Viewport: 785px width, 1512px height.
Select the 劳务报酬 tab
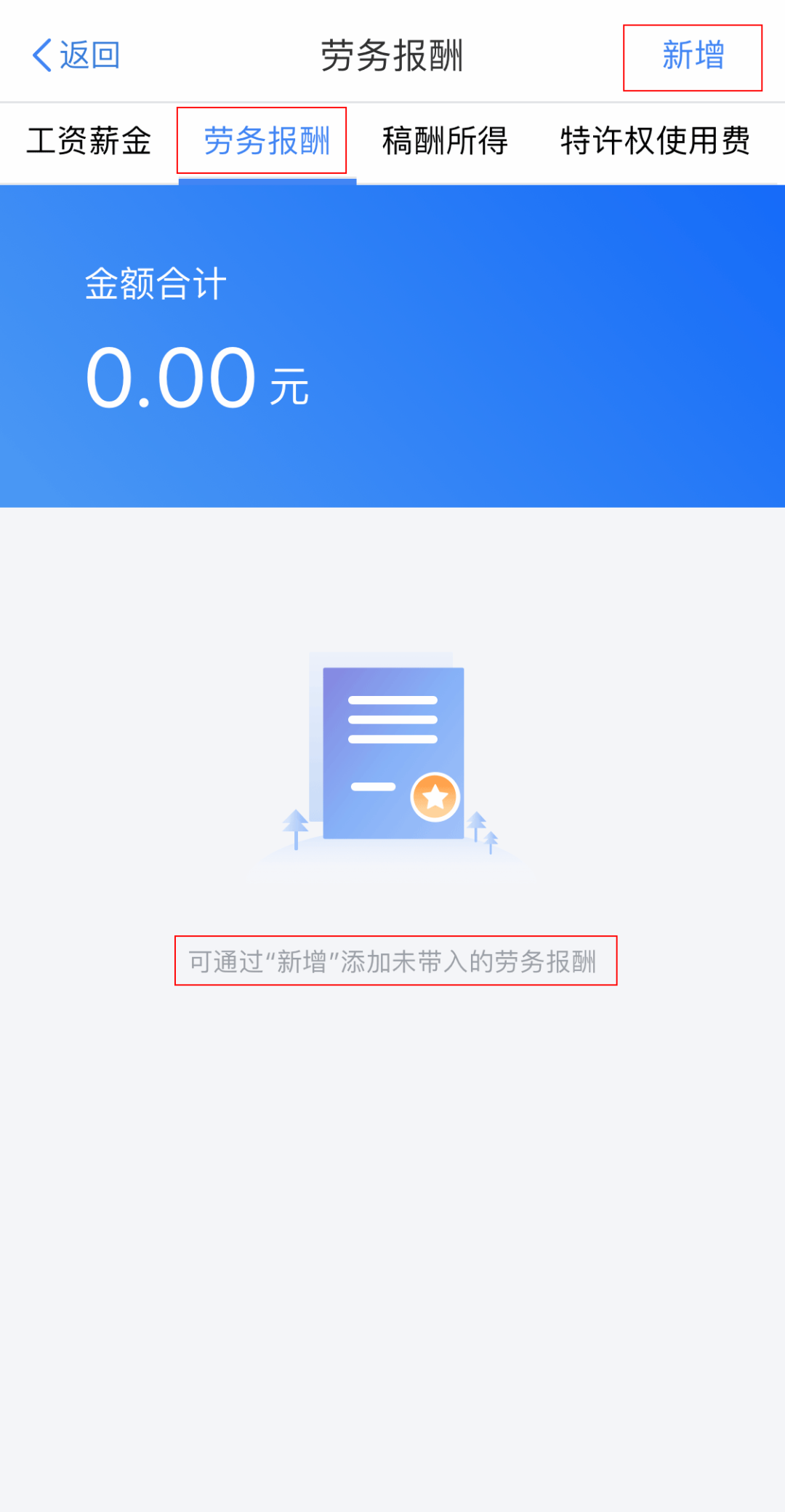click(x=266, y=141)
